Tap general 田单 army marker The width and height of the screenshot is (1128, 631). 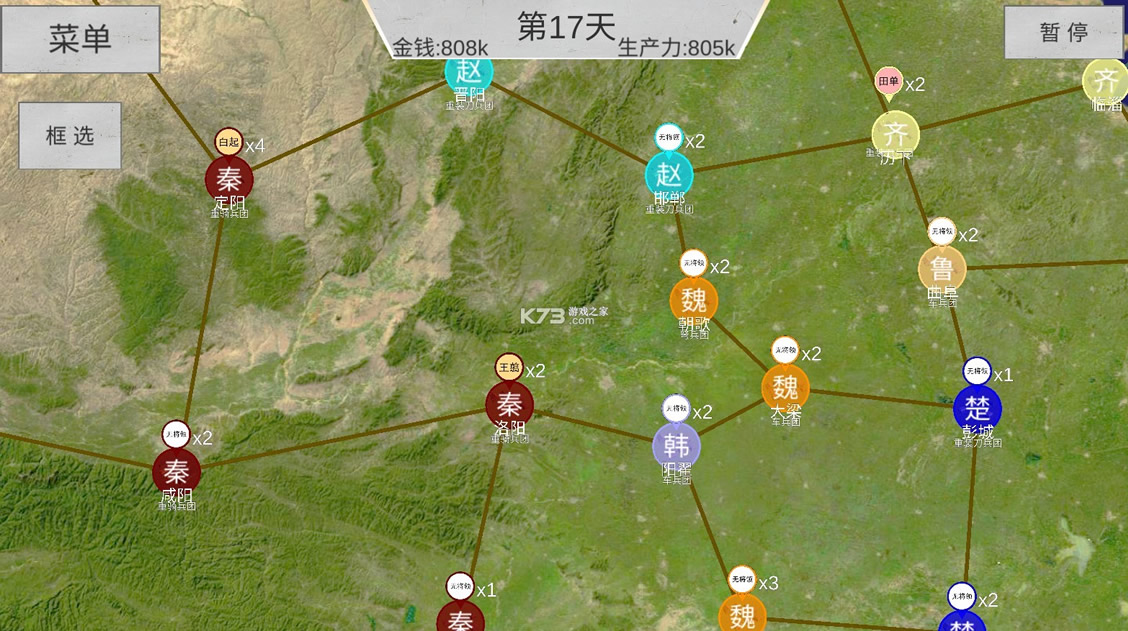pyautogui.click(x=888, y=81)
